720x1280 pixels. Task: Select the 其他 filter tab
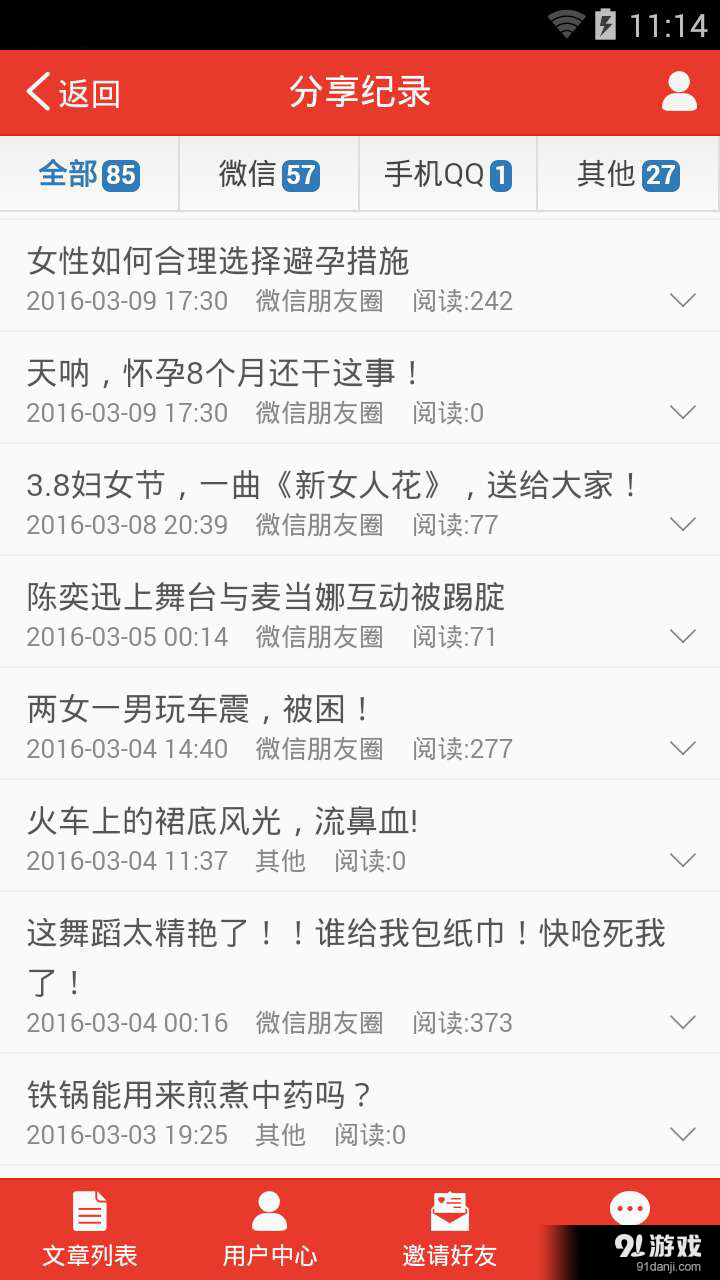[627, 173]
